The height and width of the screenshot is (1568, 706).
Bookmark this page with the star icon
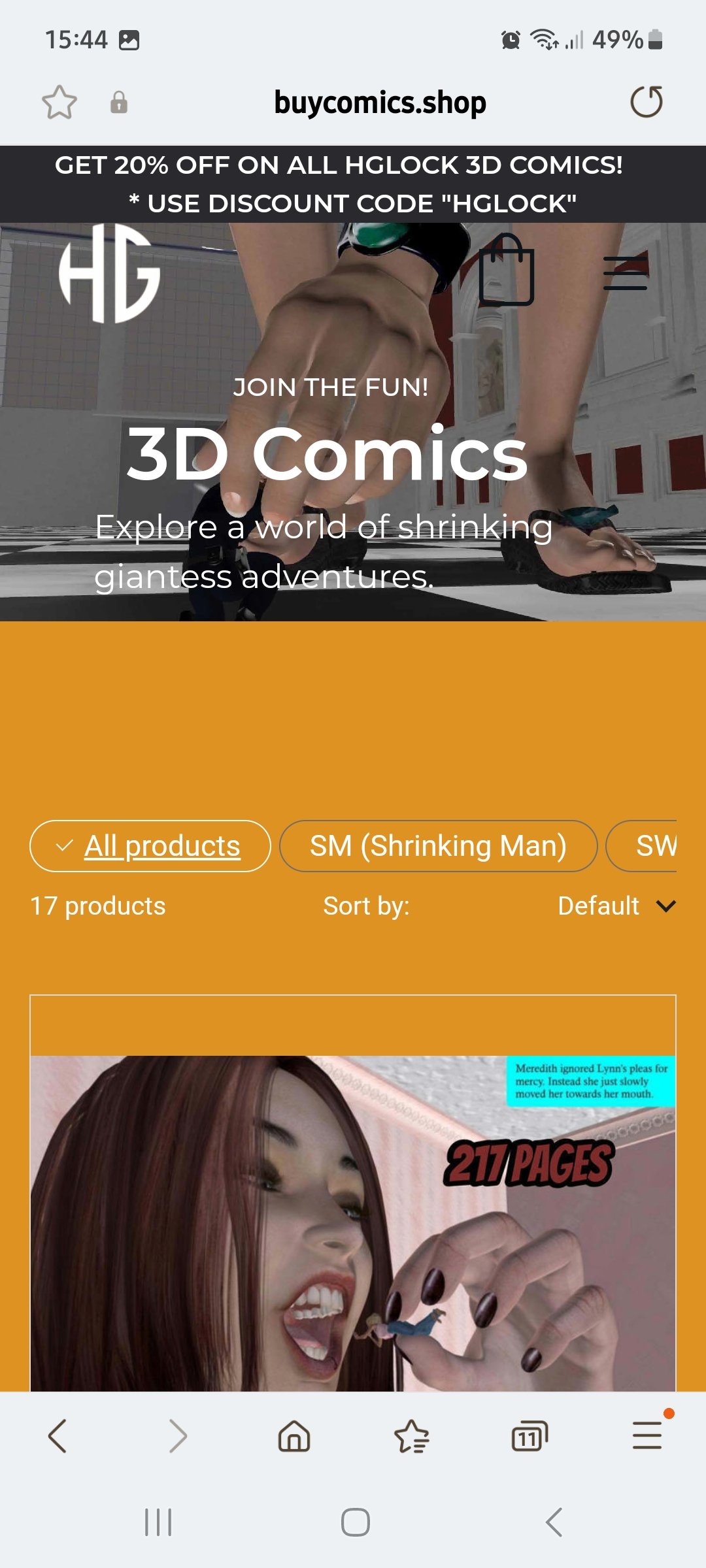point(59,103)
